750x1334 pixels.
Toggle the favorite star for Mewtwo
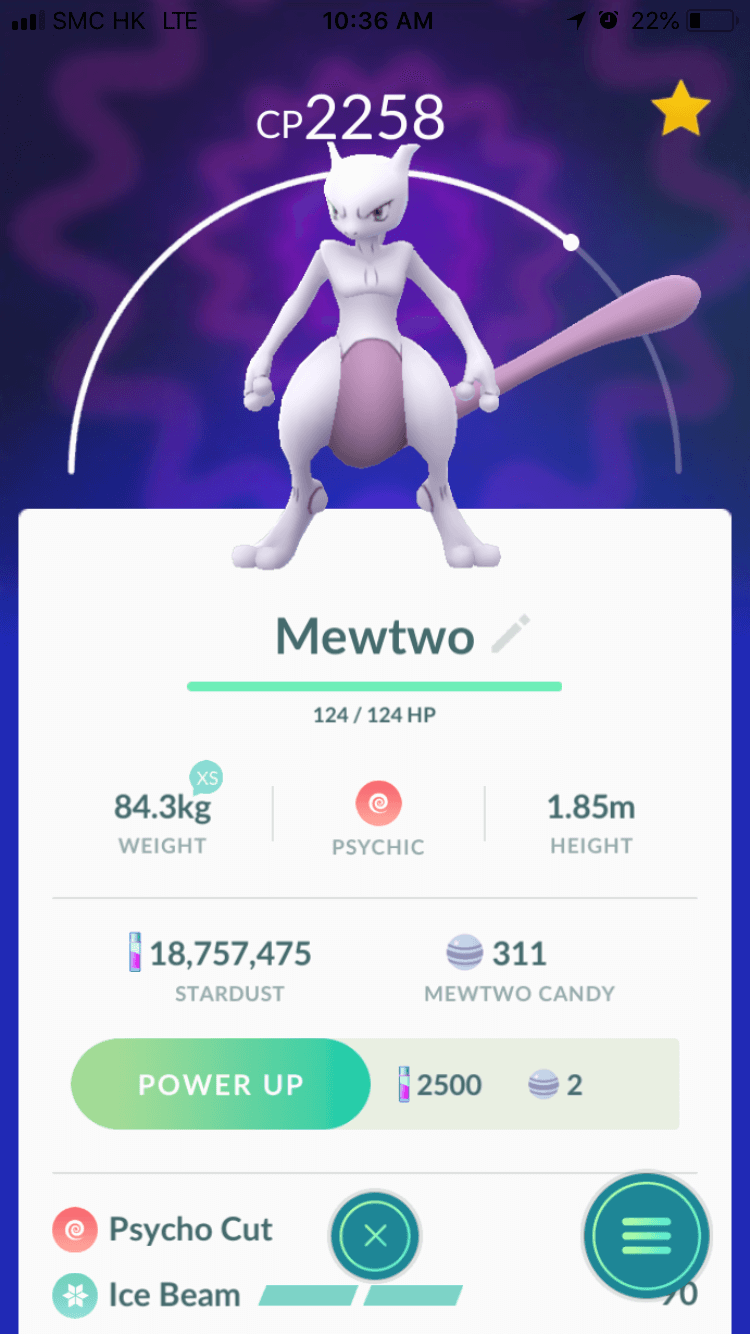click(x=681, y=108)
